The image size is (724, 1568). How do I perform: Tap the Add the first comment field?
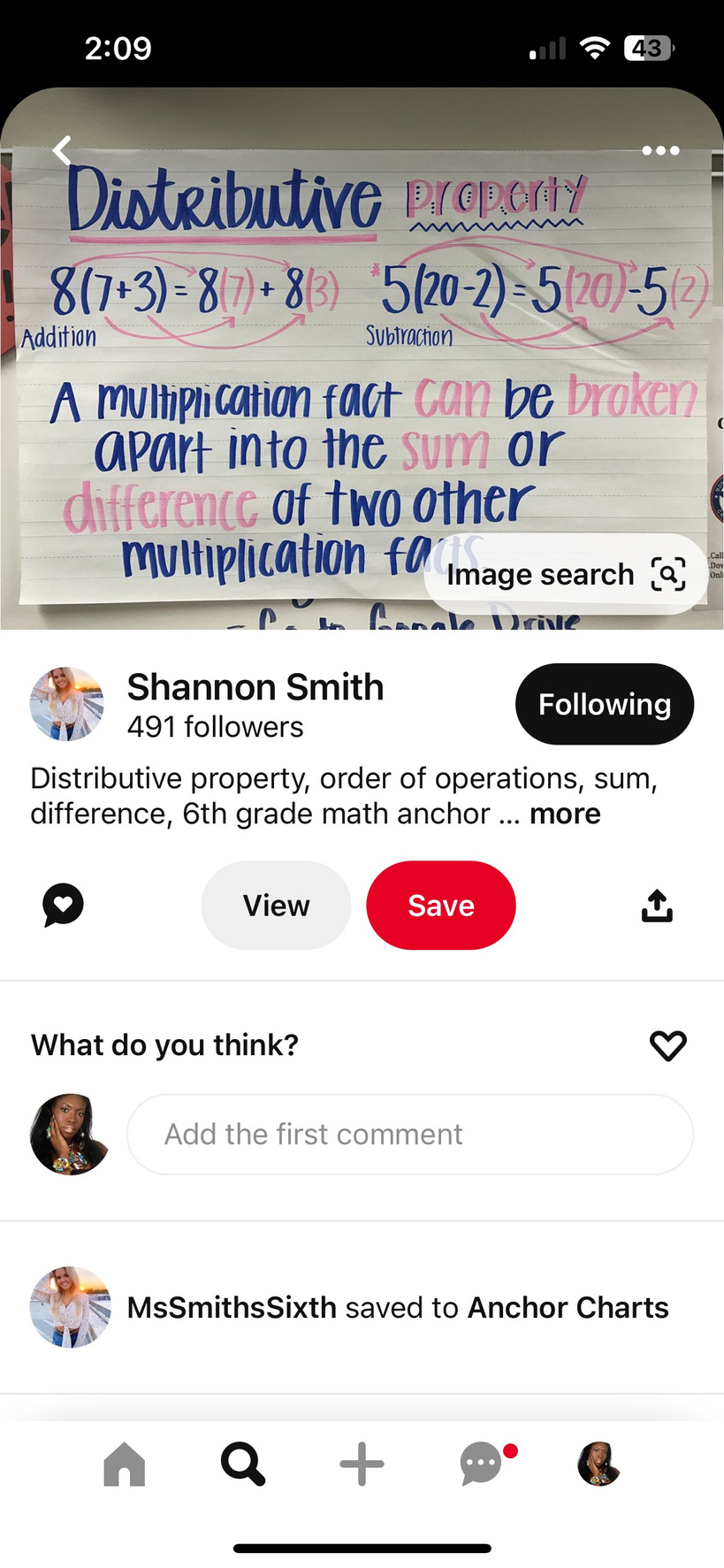409,1134
